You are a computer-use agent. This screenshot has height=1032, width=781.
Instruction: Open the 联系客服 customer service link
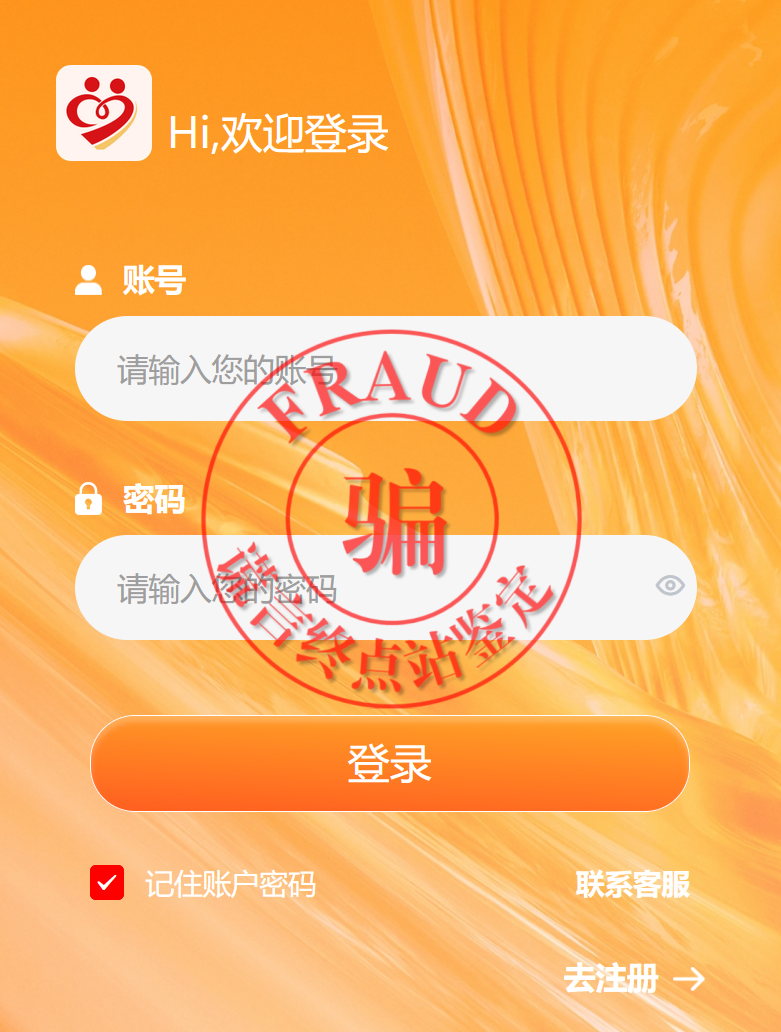coord(632,885)
